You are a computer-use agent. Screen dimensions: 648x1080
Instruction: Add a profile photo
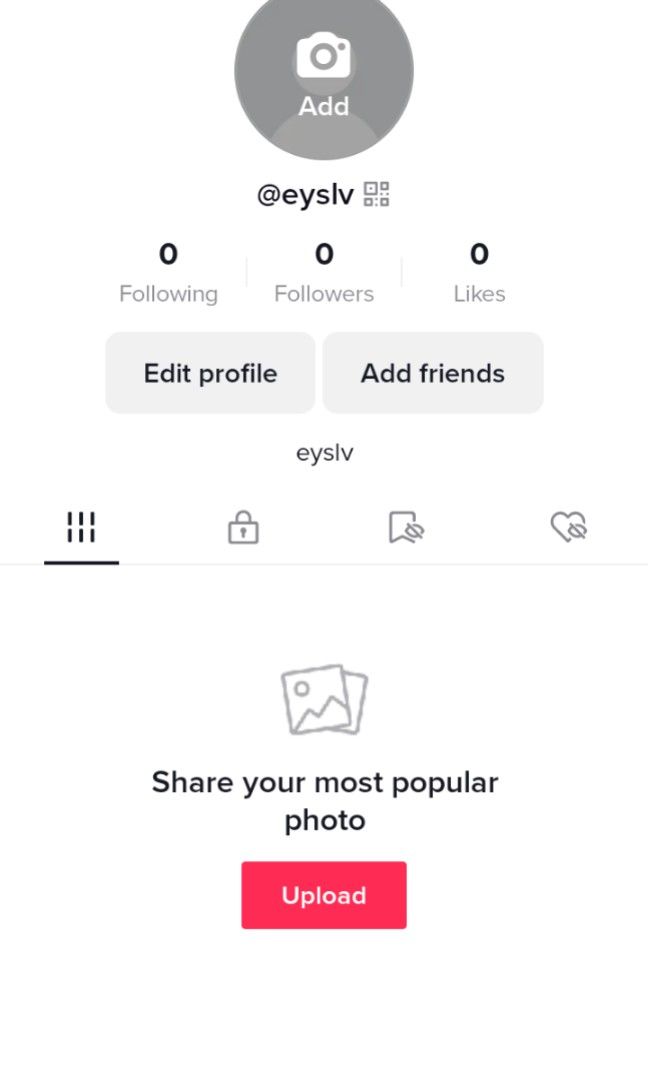click(x=324, y=71)
